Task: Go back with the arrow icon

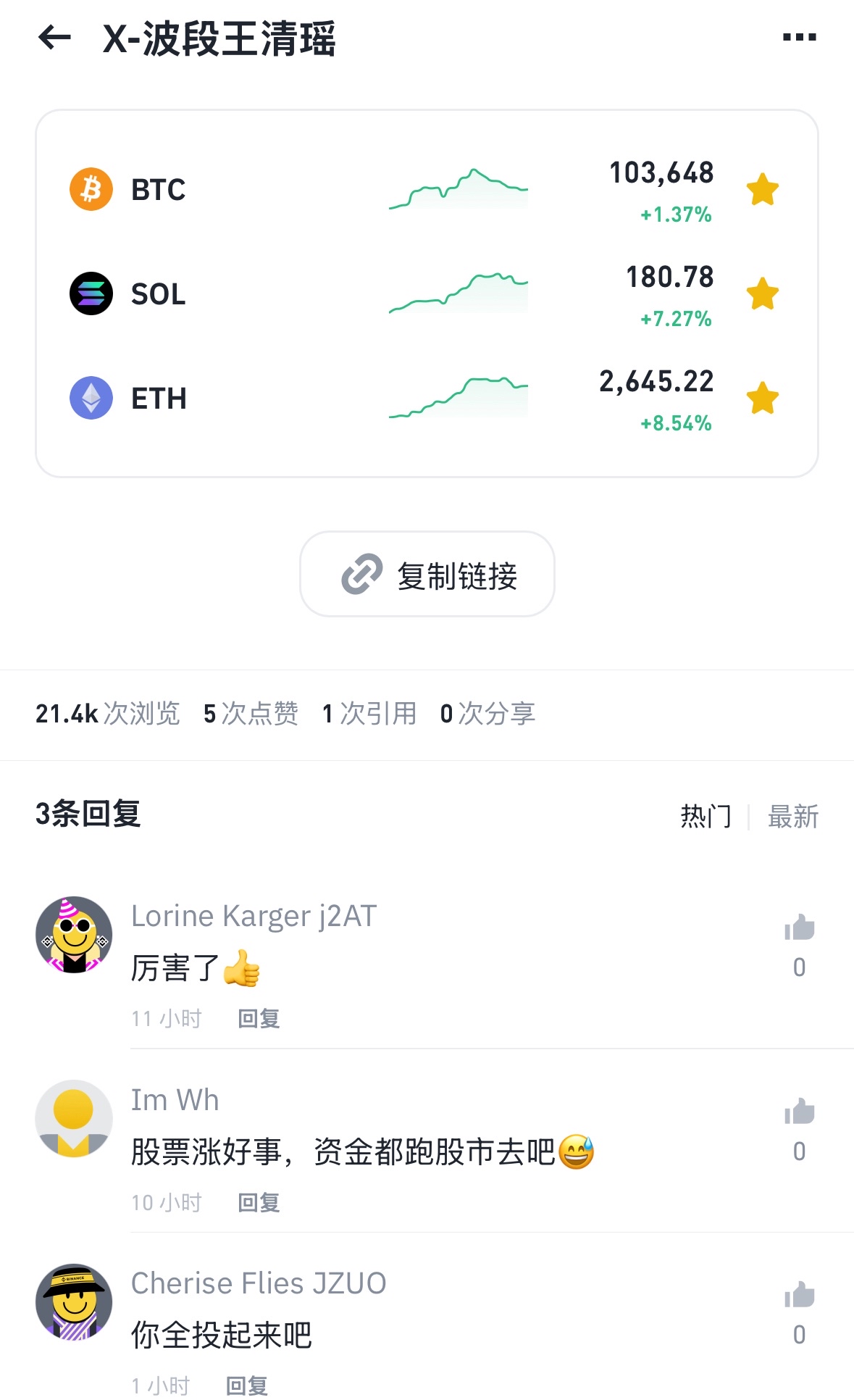Action: click(55, 38)
